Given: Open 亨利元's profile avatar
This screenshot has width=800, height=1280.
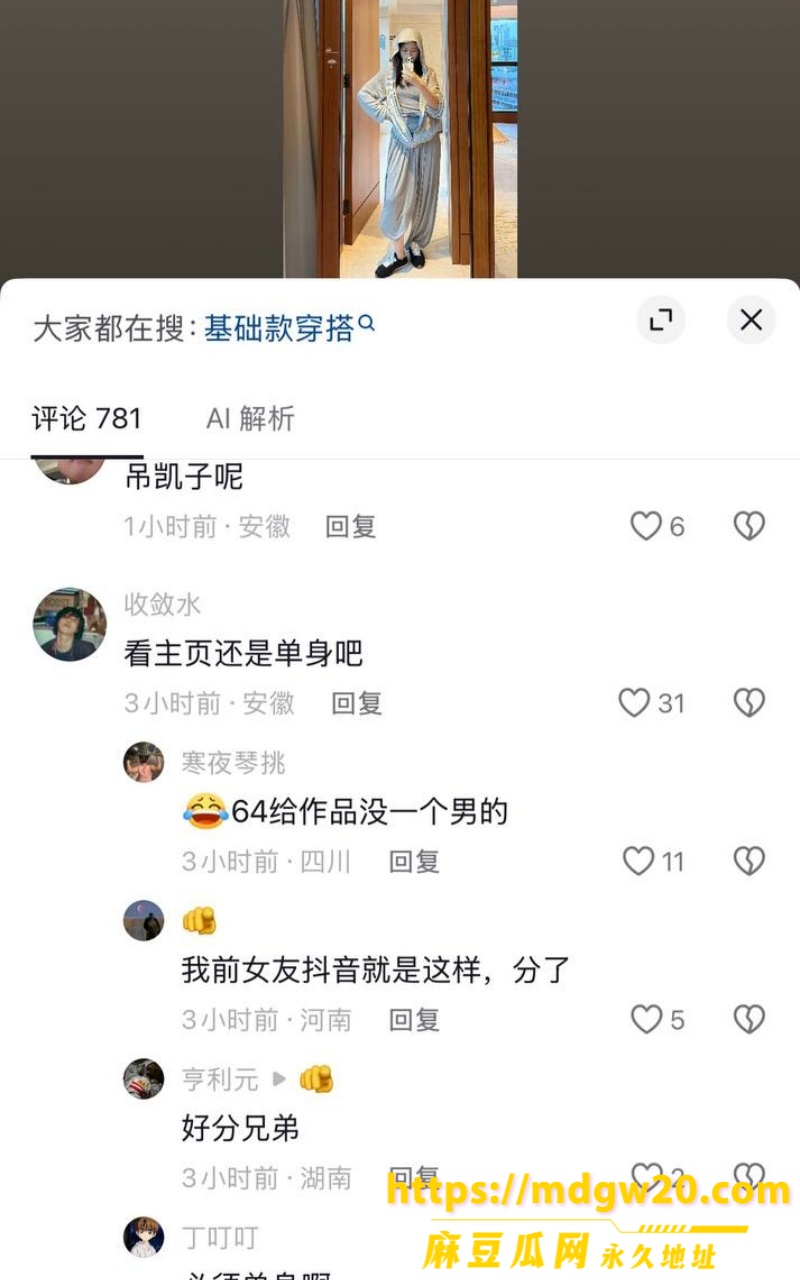Looking at the screenshot, I should click(143, 1079).
